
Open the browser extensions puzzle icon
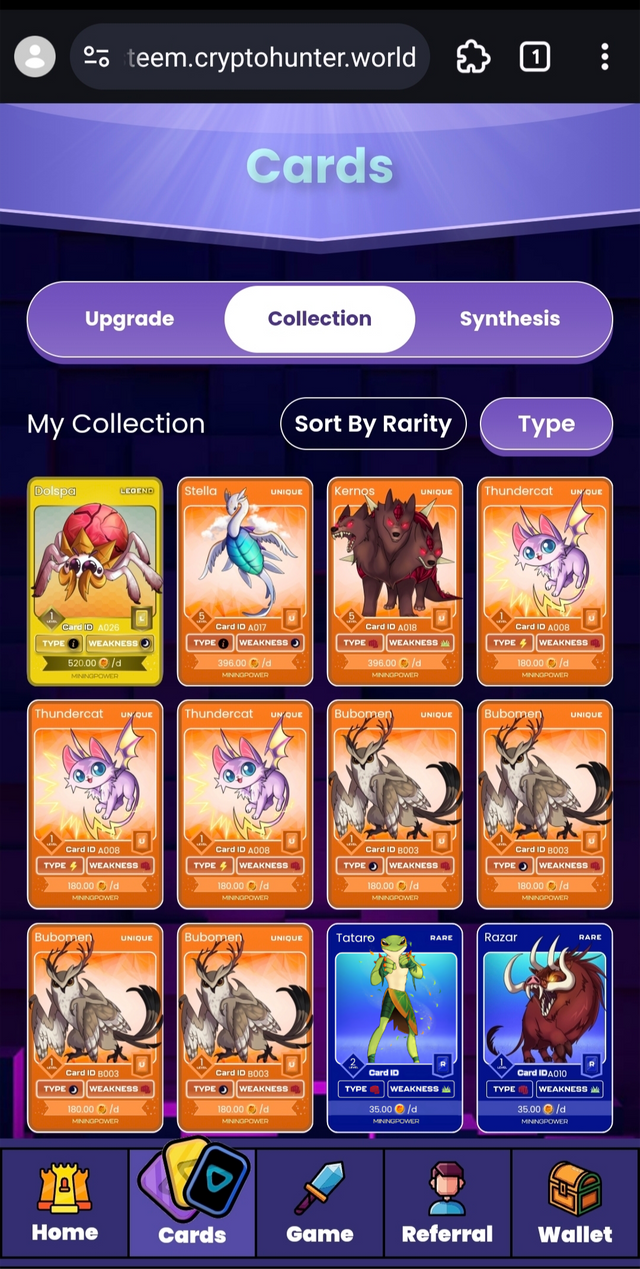click(x=472, y=57)
